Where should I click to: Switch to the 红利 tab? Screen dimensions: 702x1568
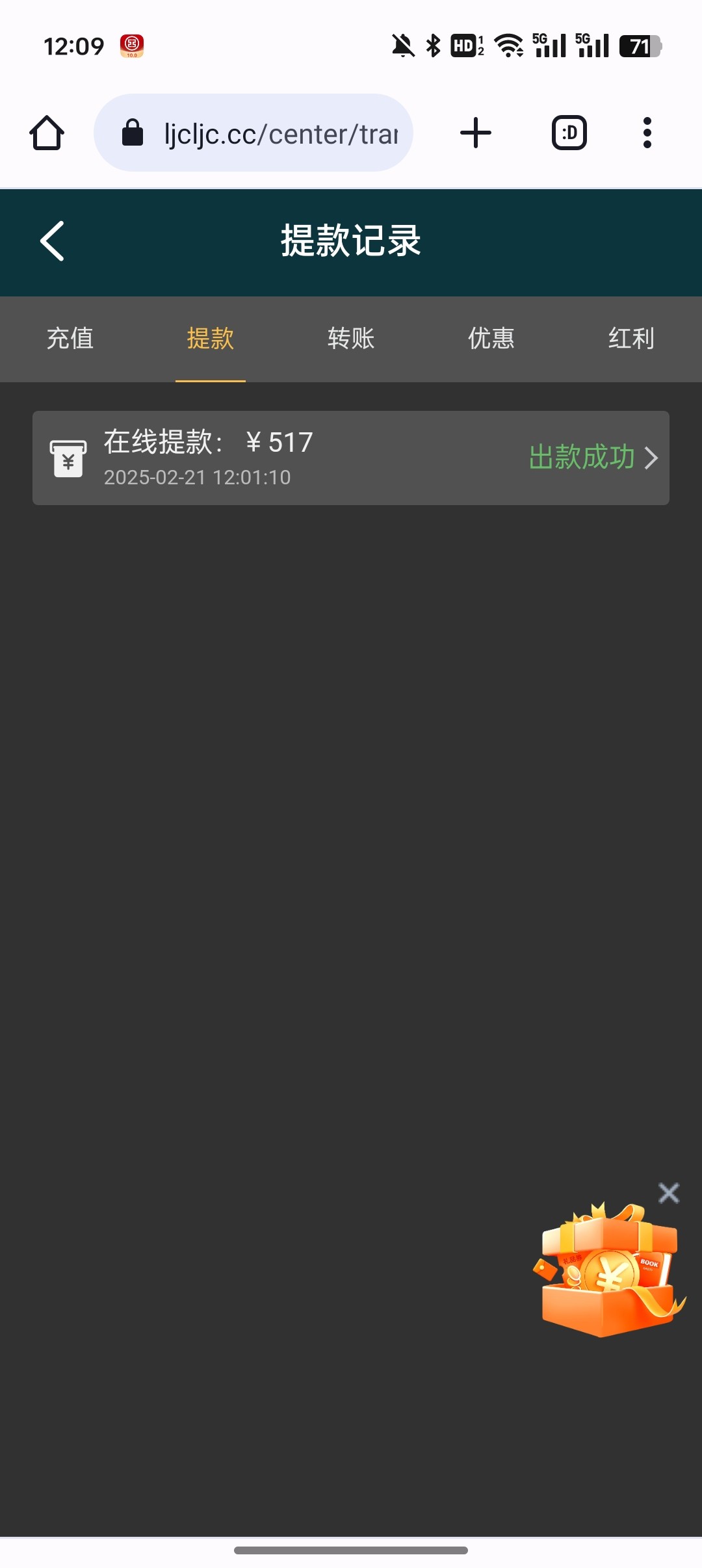coord(631,339)
